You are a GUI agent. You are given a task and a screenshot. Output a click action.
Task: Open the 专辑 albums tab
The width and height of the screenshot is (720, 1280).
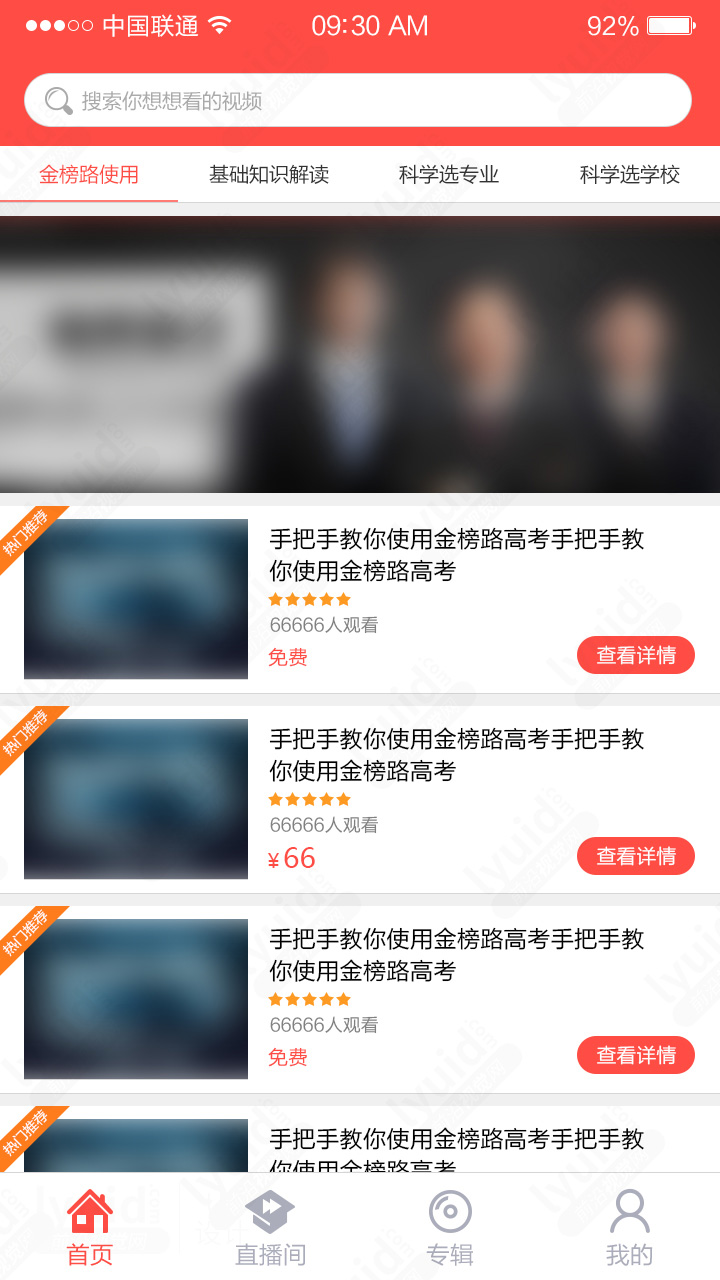tap(450, 1227)
